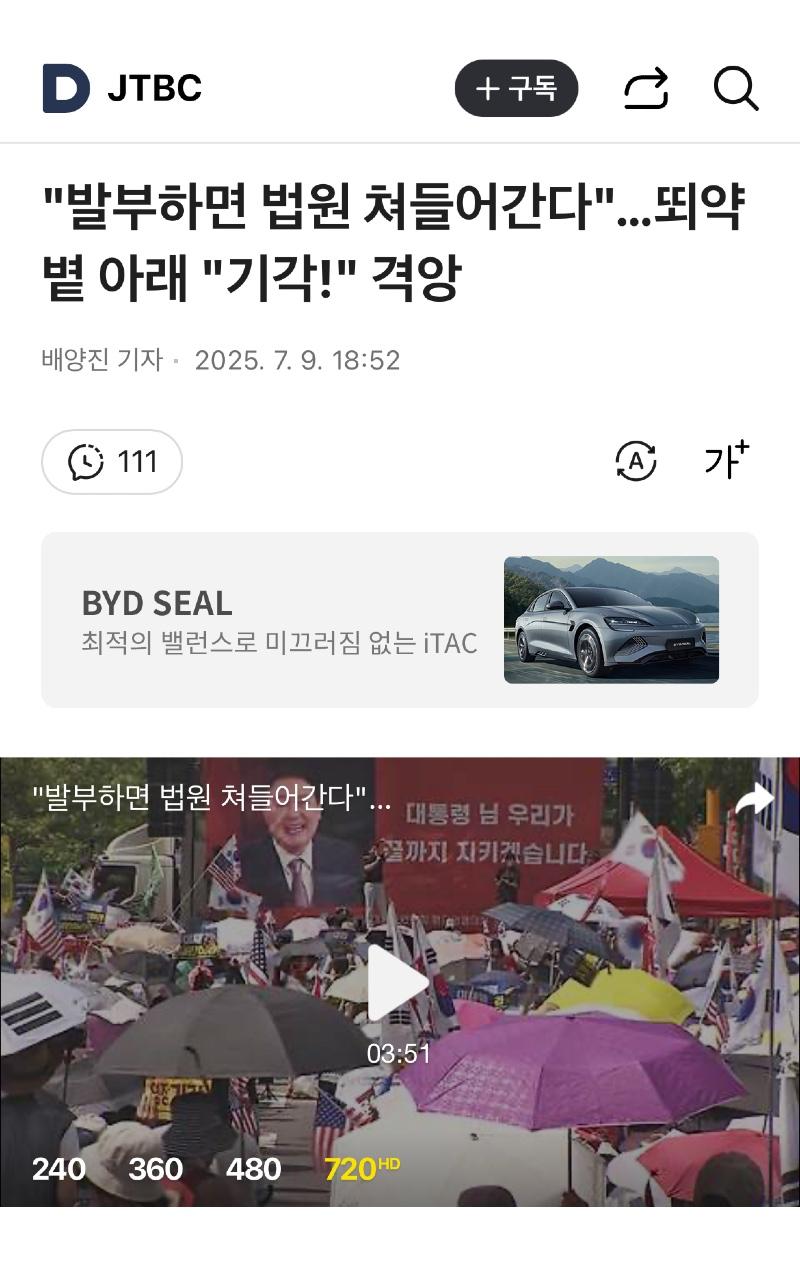Open the BYD SEAL ad banner
This screenshot has height=1272, width=800.
400,620
